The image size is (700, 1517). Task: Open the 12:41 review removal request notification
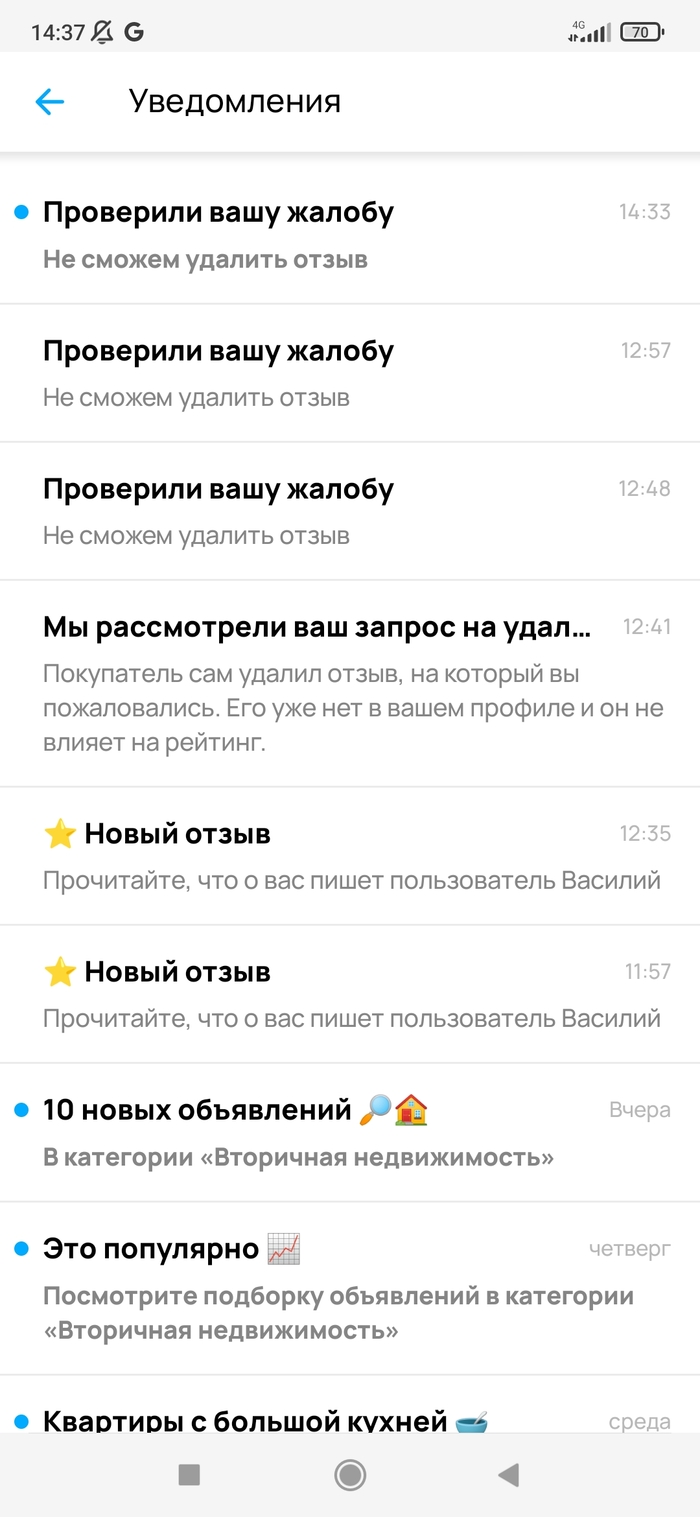pyautogui.click(x=350, y=683)
